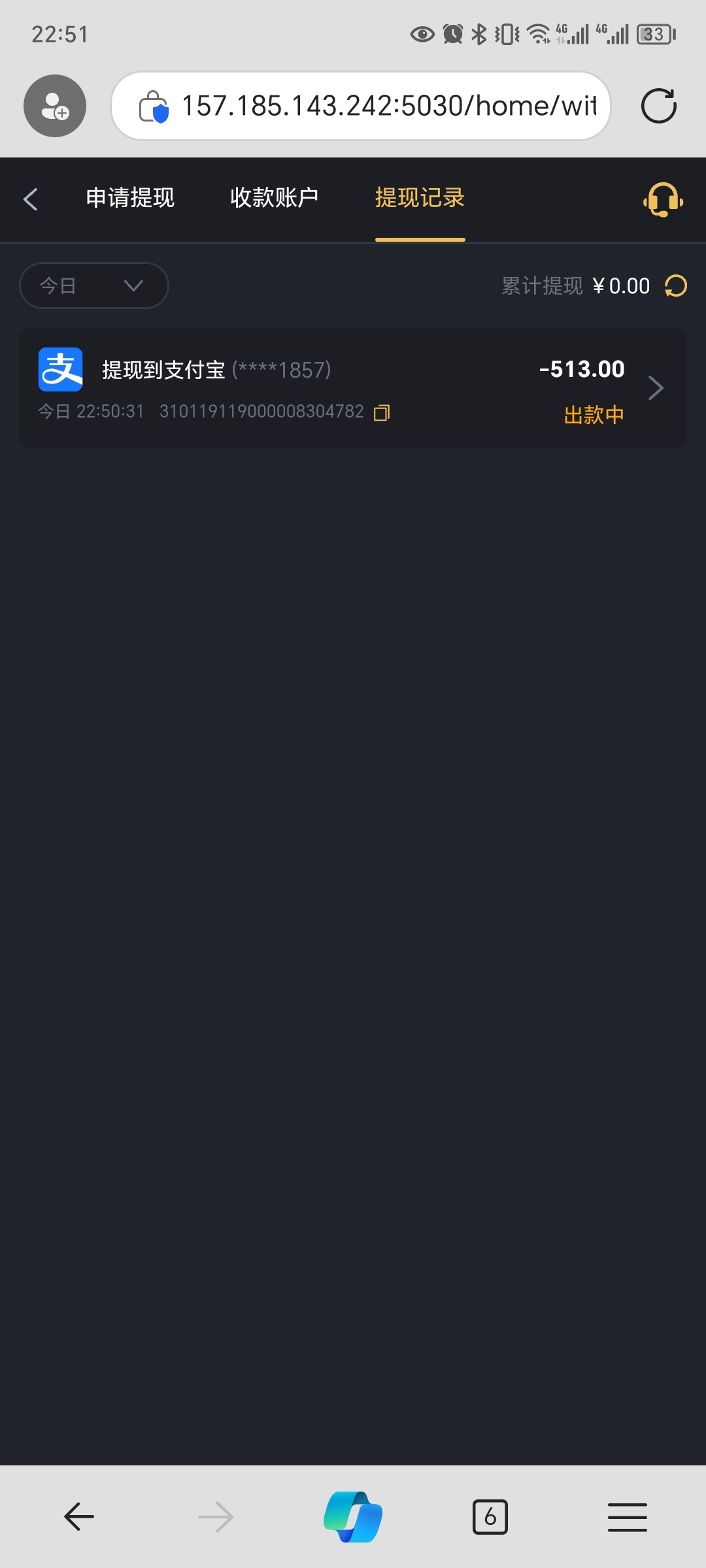Select the 提现记录 tab
This screenshot has height=1568, width=706.
click(420, 198)
